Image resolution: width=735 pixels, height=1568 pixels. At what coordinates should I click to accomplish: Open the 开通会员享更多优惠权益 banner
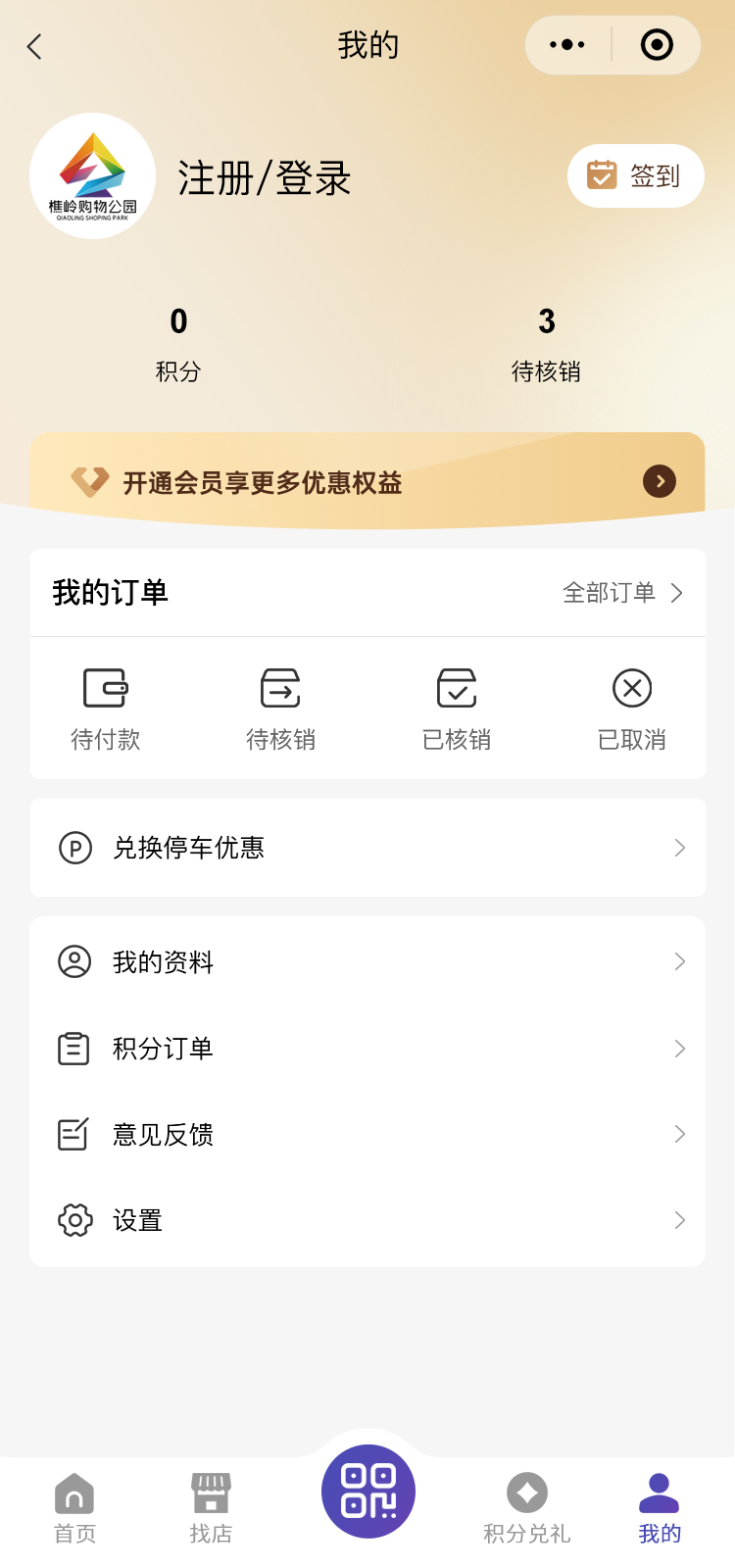[367, 481]
